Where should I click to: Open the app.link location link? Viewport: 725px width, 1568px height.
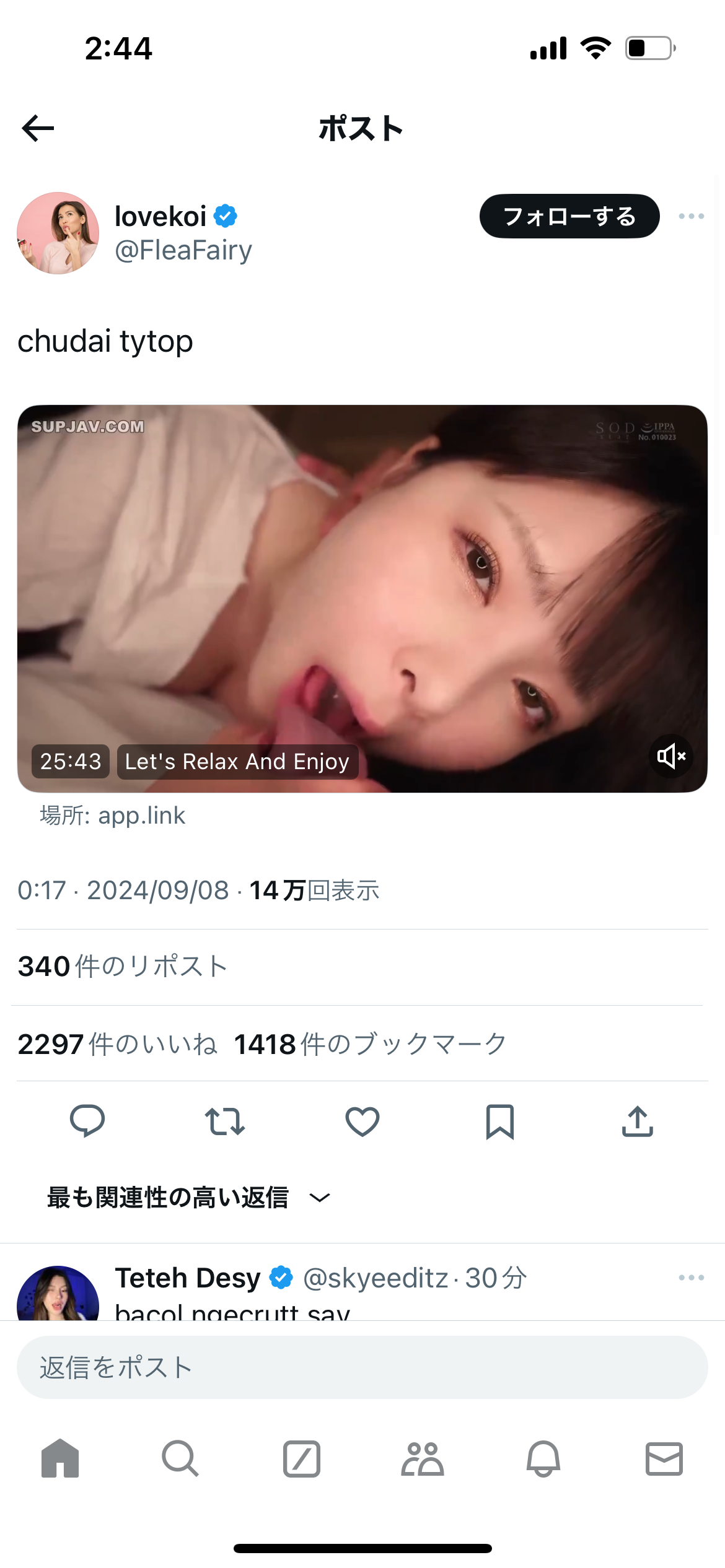(141, 815)
